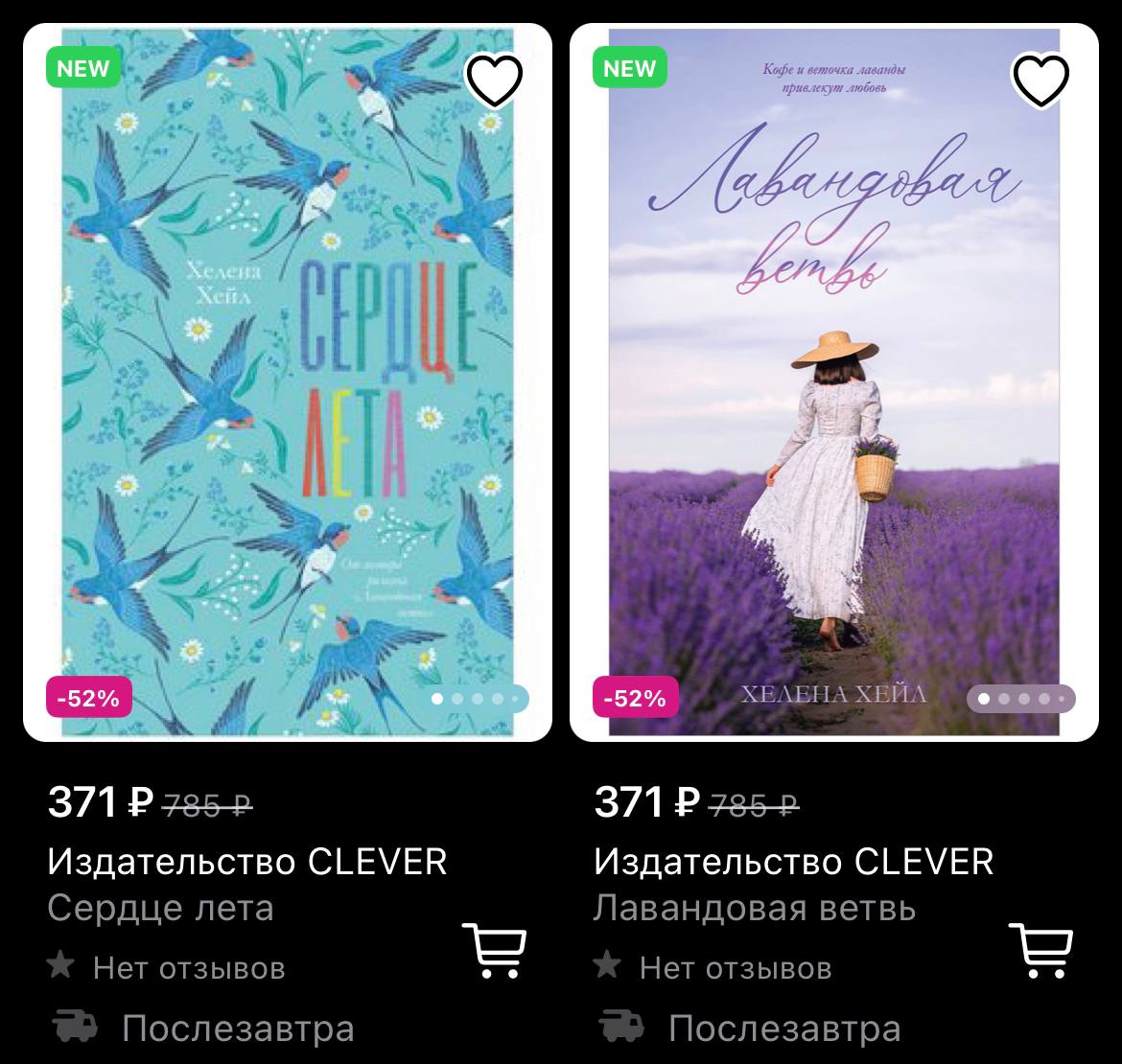Add Лавандовая ветвь to cart

coord(1040,950)
